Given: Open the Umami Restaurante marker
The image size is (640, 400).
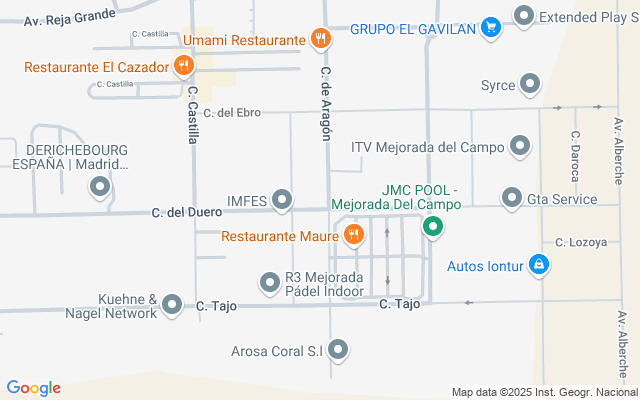Looking at the screenshot, I should 321,39.
